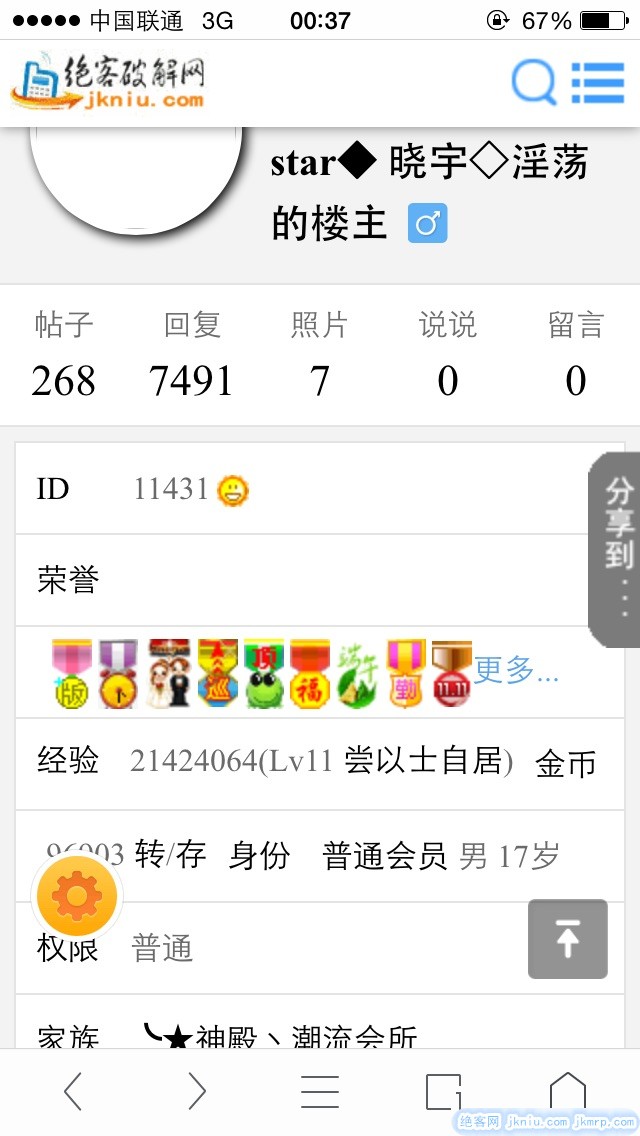Viewport: 640px width, 1136px height.
Task: Open the jkniu.com site logo
Action: point(108,82)
